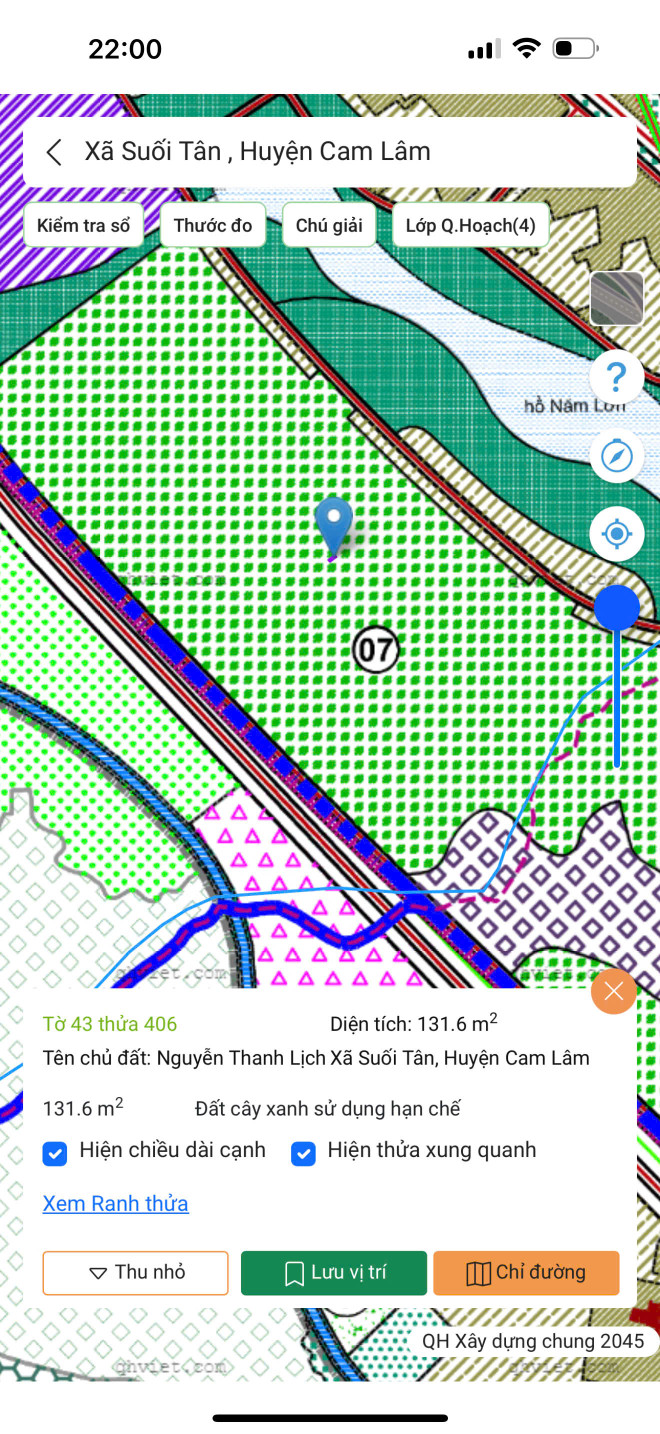The image size is (660, 1434).
Task: Go back using the arrow icon
Action: (x=54, y=152)
